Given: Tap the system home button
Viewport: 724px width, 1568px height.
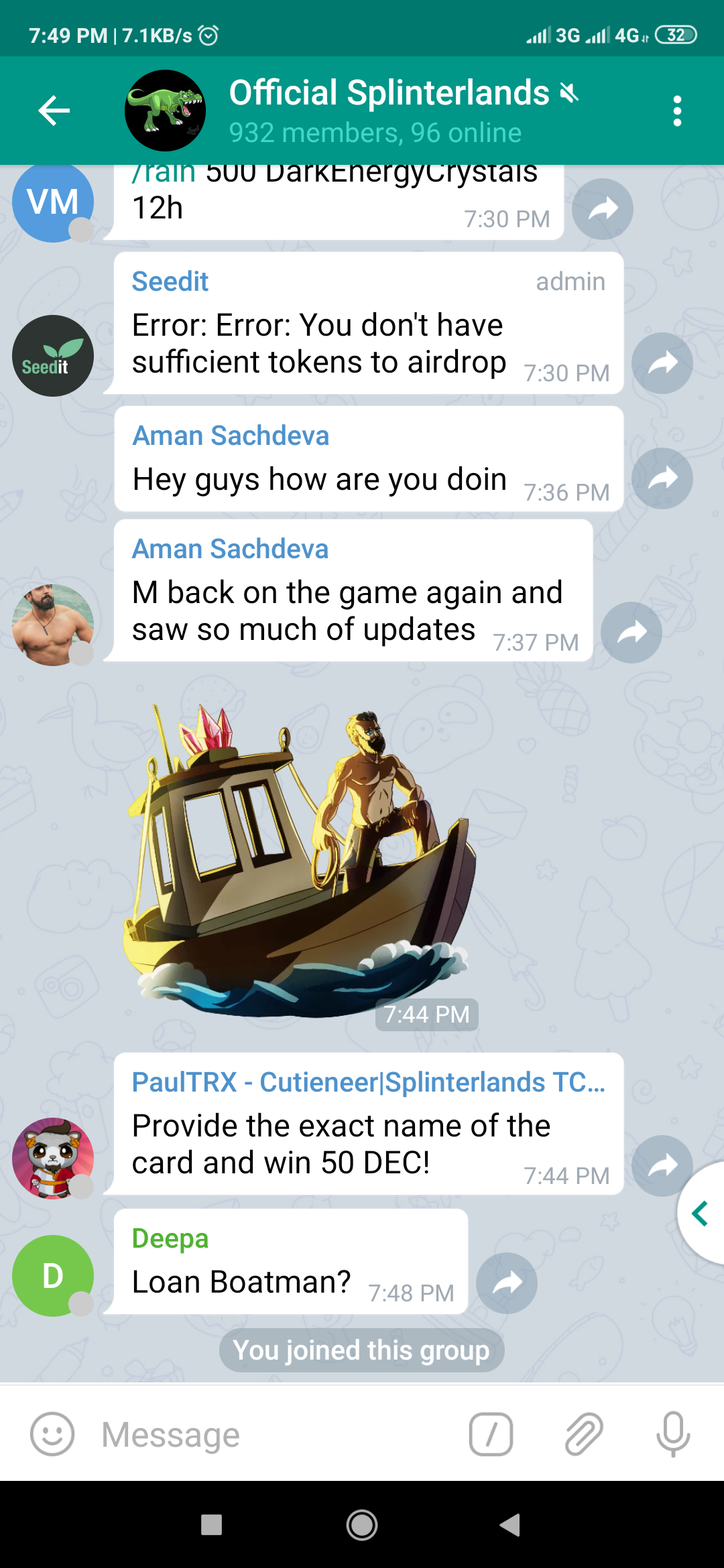Looking at the screenshot, I should pos(362,1525).
